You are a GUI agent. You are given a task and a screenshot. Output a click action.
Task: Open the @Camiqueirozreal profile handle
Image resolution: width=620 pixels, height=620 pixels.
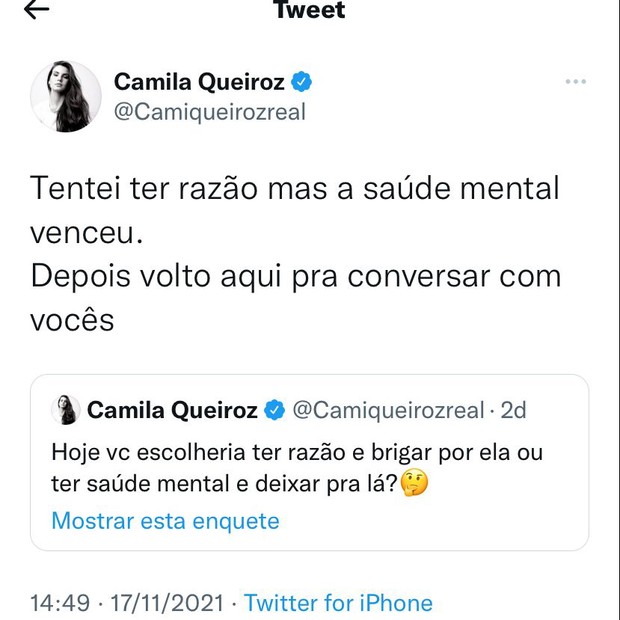[210, 111]
